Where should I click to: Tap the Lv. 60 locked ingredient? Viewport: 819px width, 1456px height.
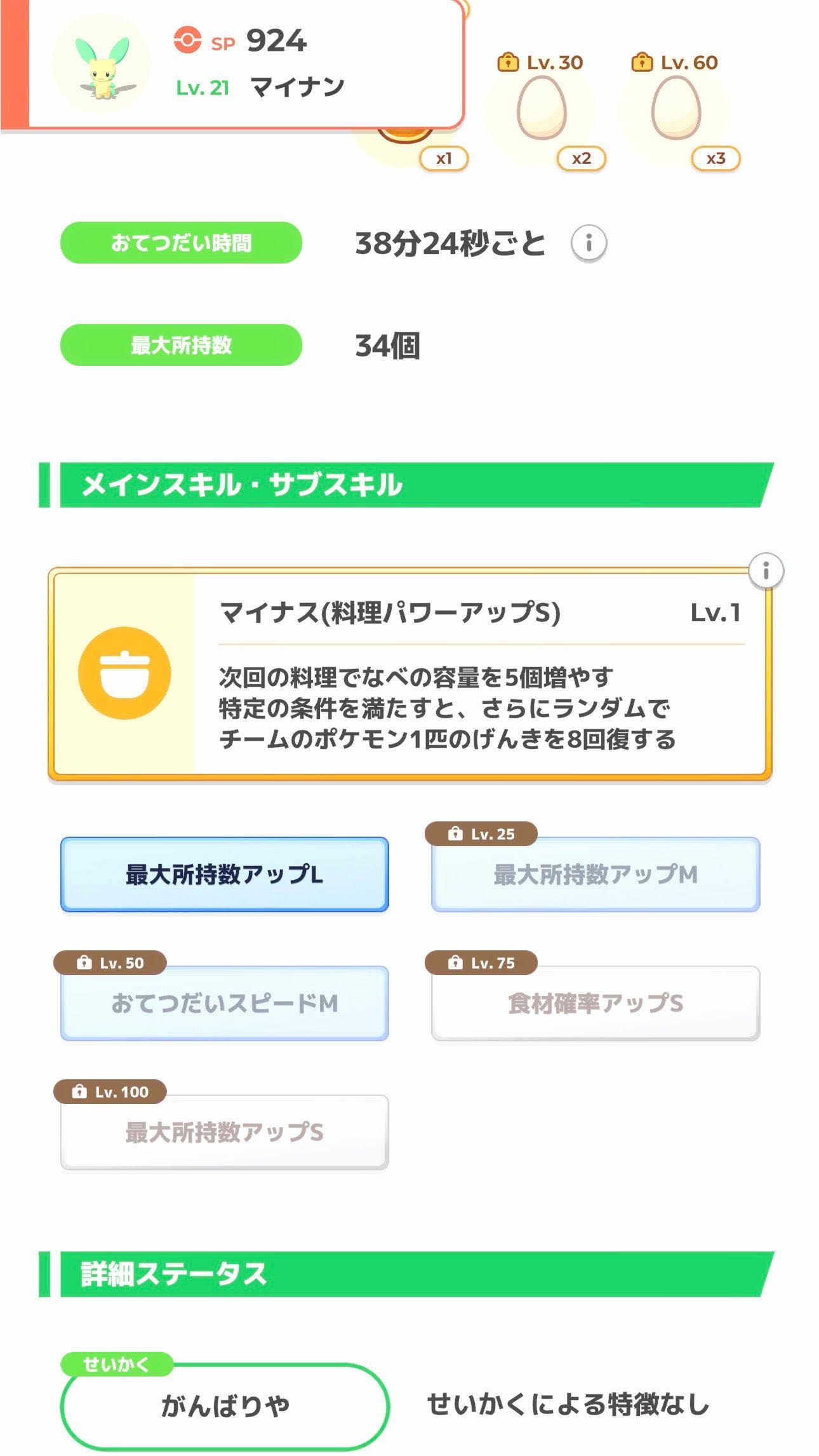click(676, 108)
